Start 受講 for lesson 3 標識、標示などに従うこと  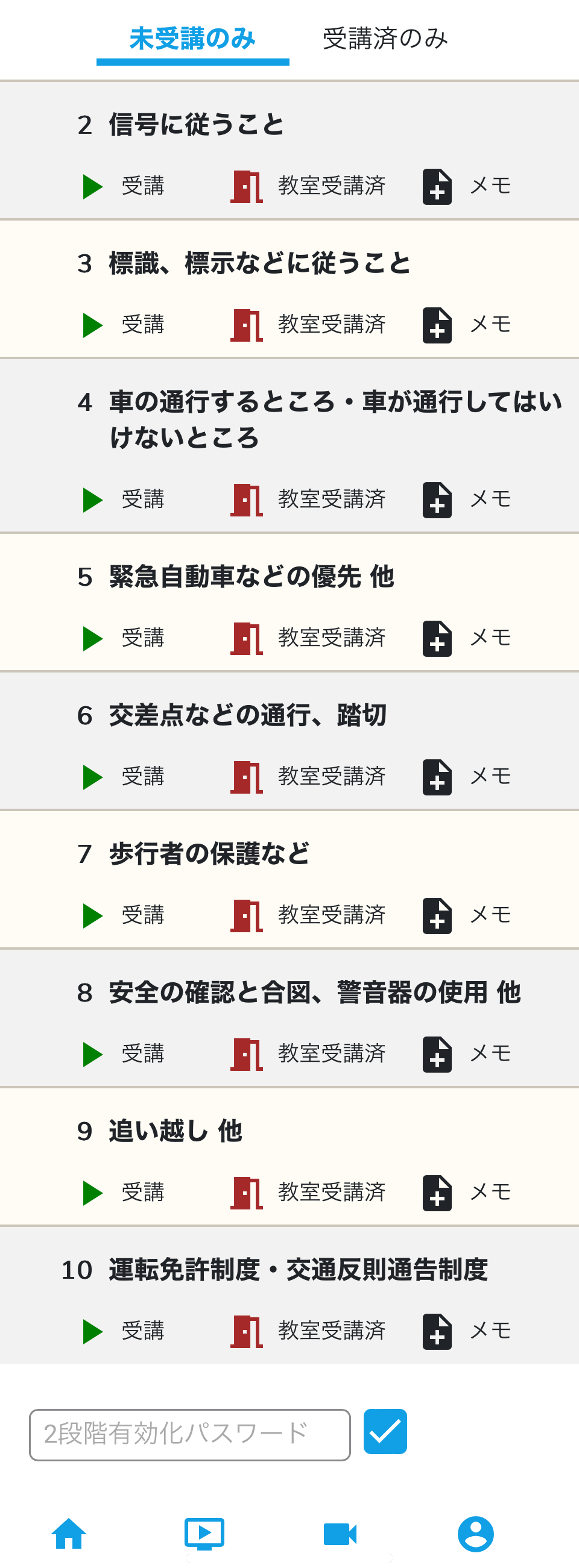pyautogui.click(x=124, y=325)
